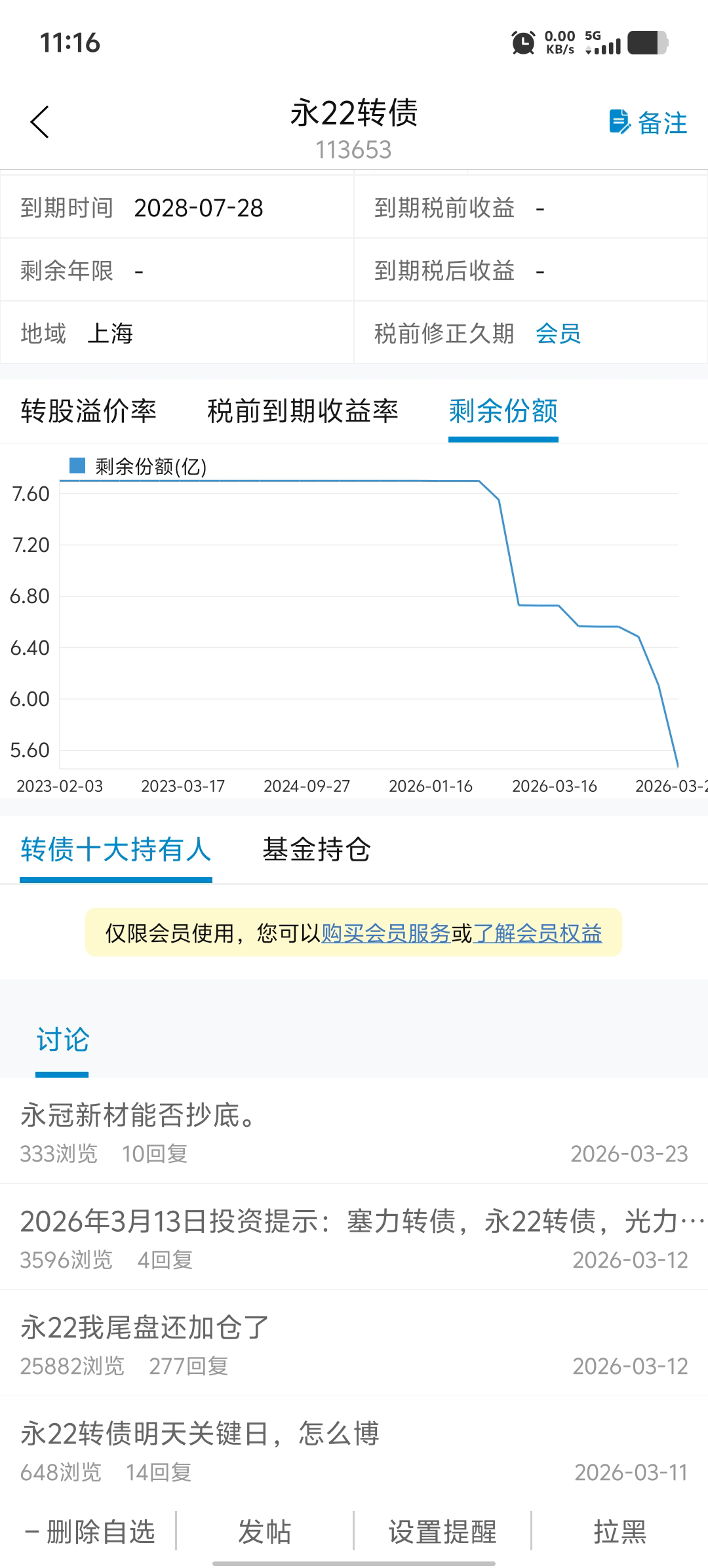This screenshot has height=1568, width=708.
Task: Switch to 转股溢价率 chart tab
Action: 88,411
